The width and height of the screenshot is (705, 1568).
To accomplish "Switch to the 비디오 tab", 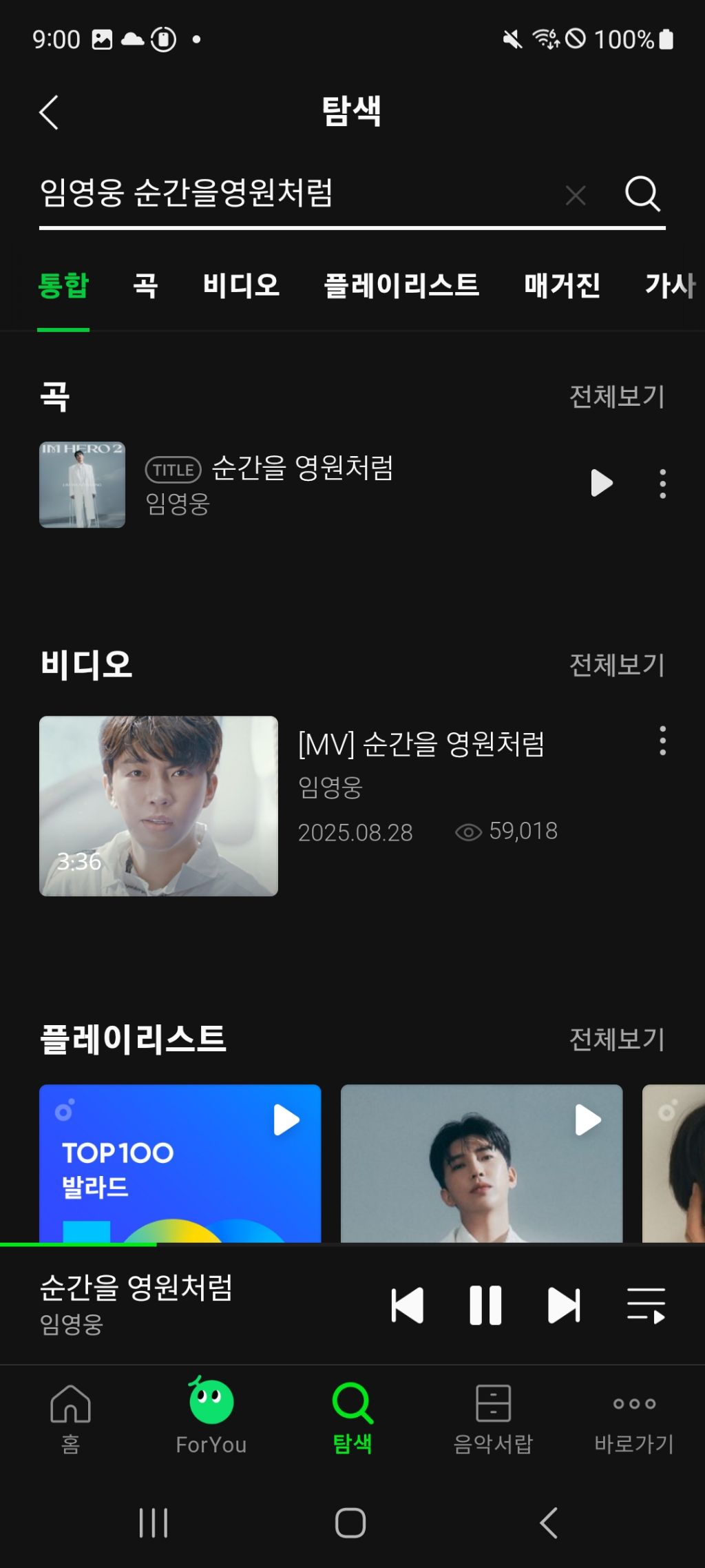I will pos(241,285).
